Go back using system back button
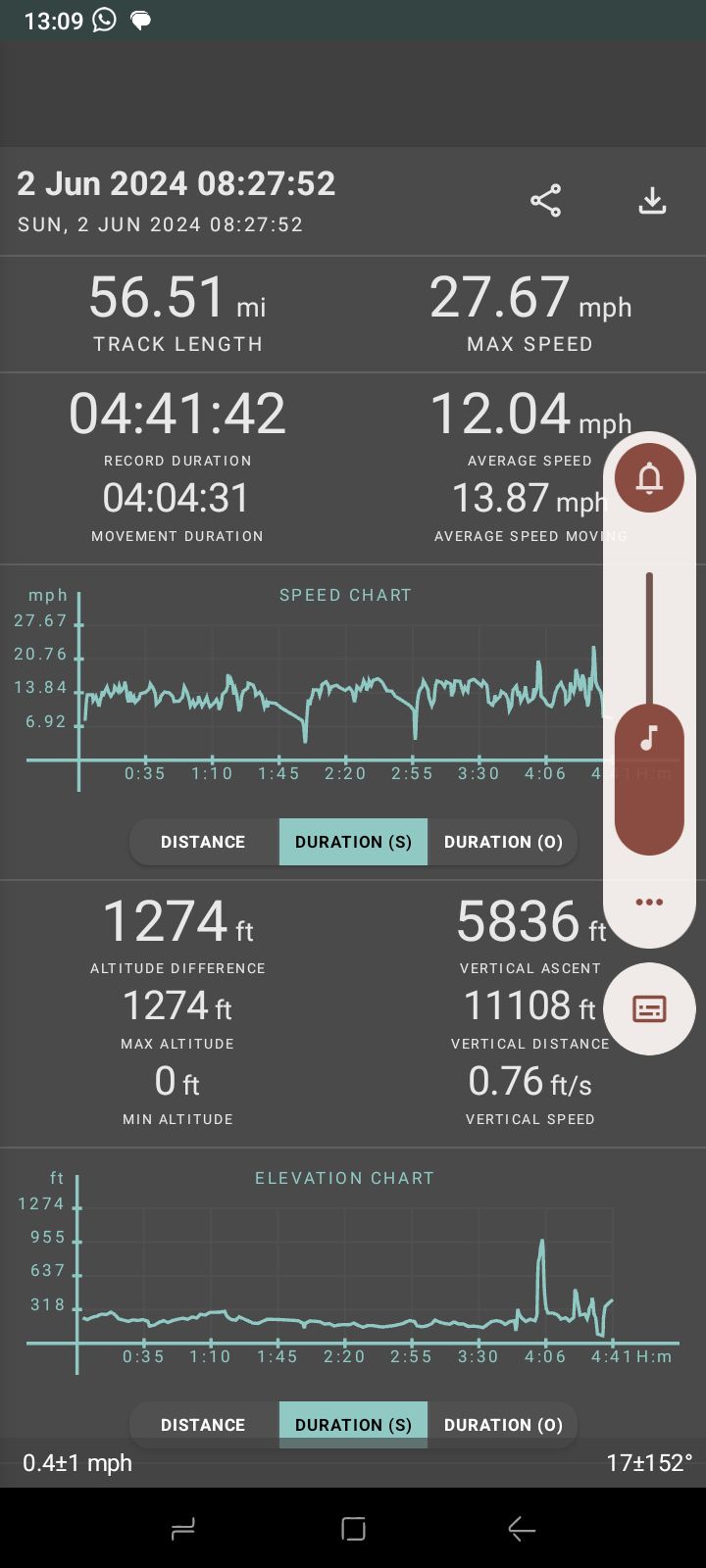This screenshot has width=706, height=1568. pos(522,1529)
